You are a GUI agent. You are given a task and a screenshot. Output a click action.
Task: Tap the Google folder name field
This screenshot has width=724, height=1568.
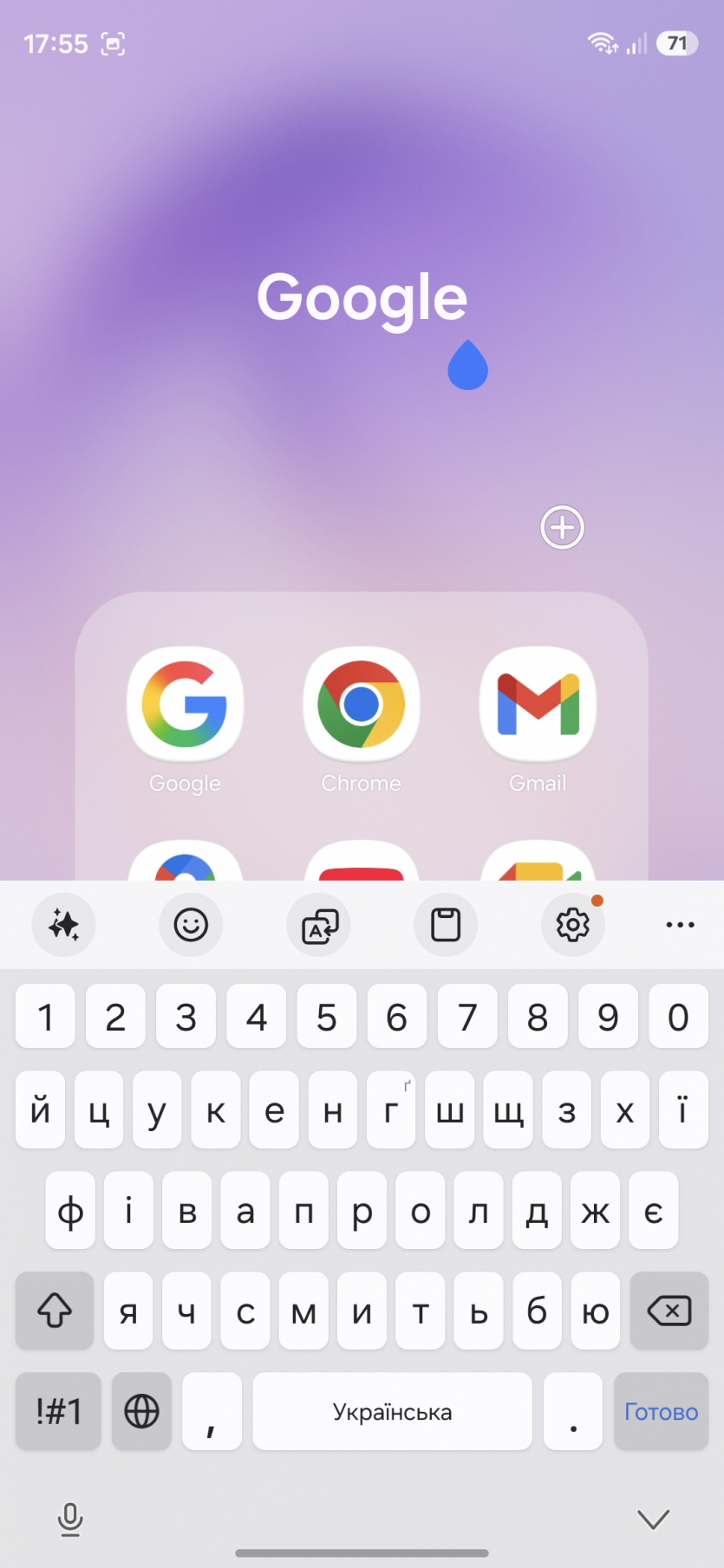(x=362, y=298)
